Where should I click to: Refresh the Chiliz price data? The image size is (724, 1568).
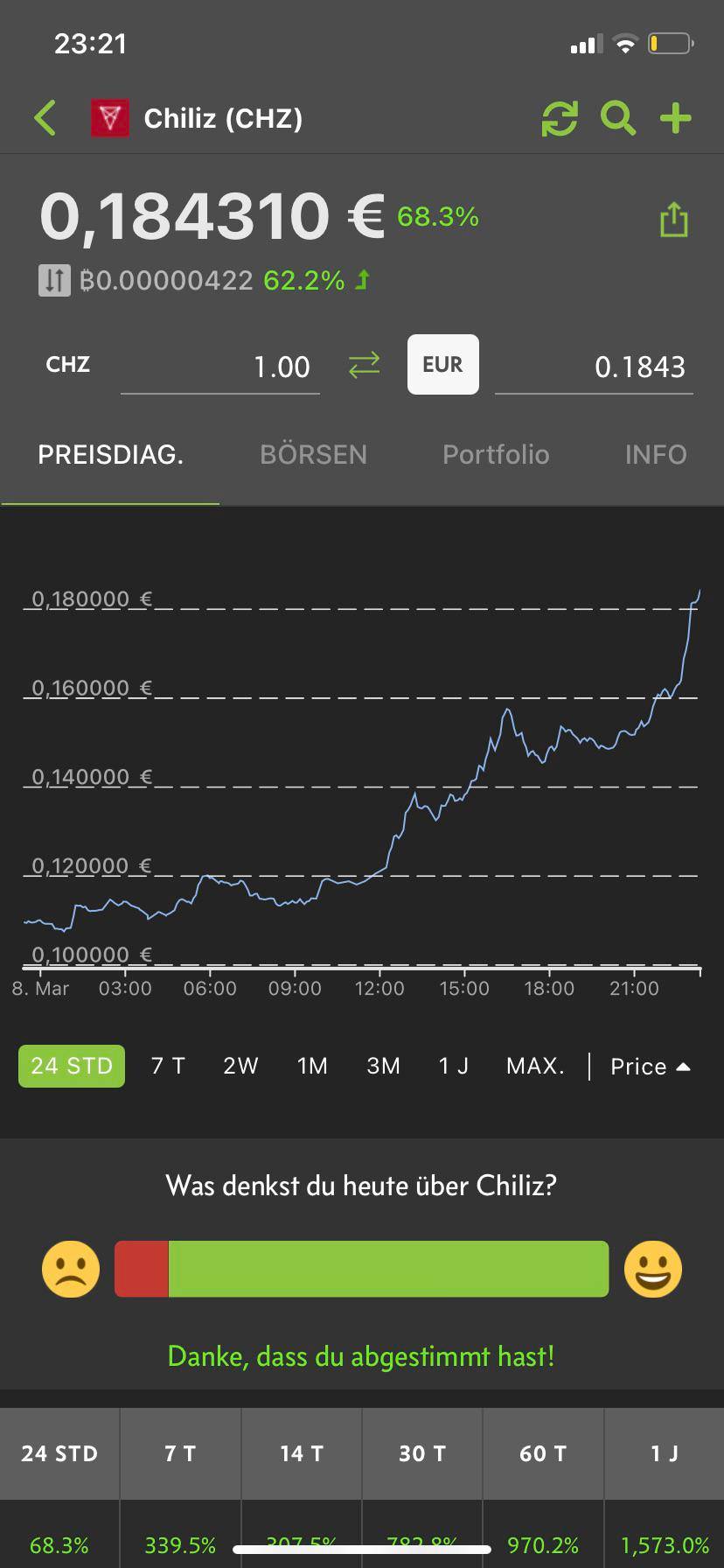(x=560, y=118)
